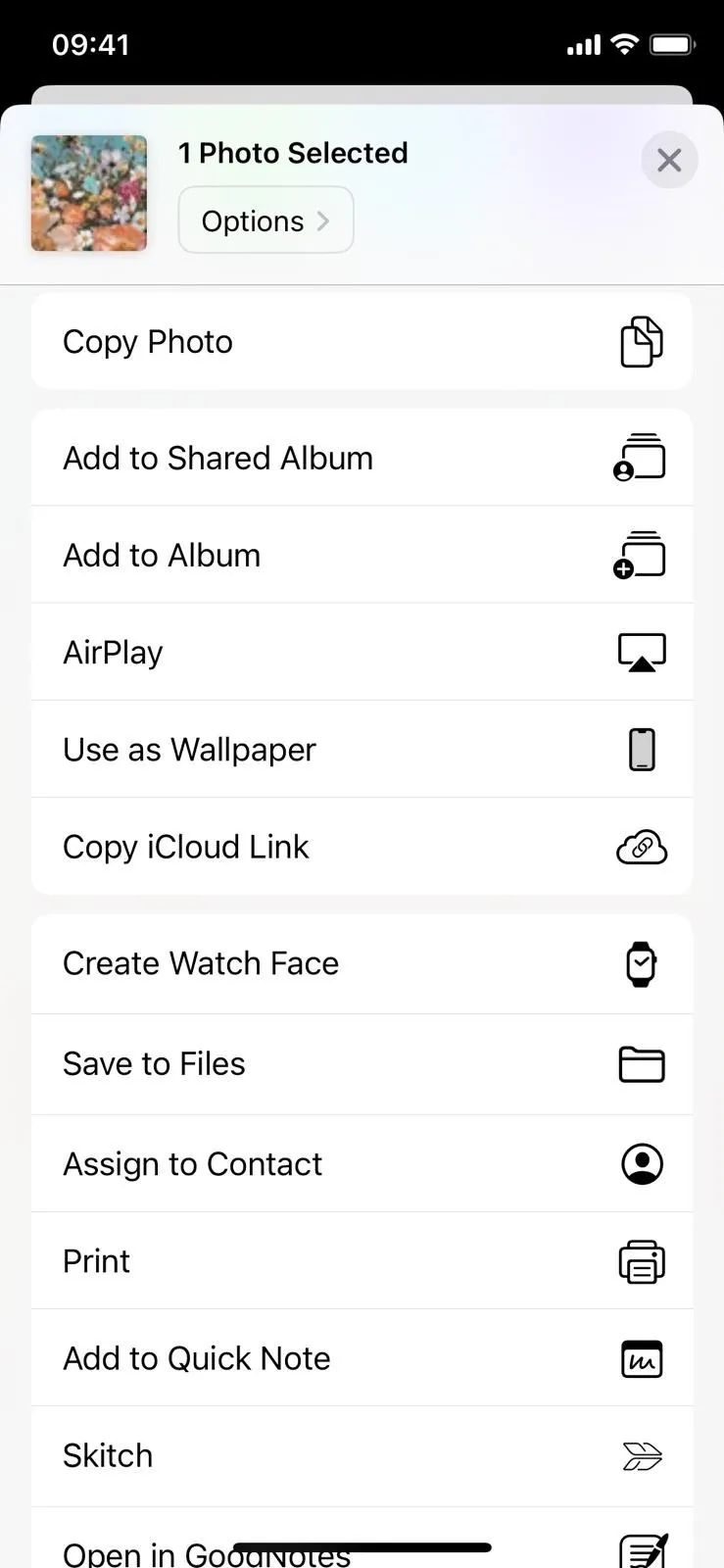Select Add to Quick Note
Viewport: 724px width, 1568px height.
tap(362, 1357)
